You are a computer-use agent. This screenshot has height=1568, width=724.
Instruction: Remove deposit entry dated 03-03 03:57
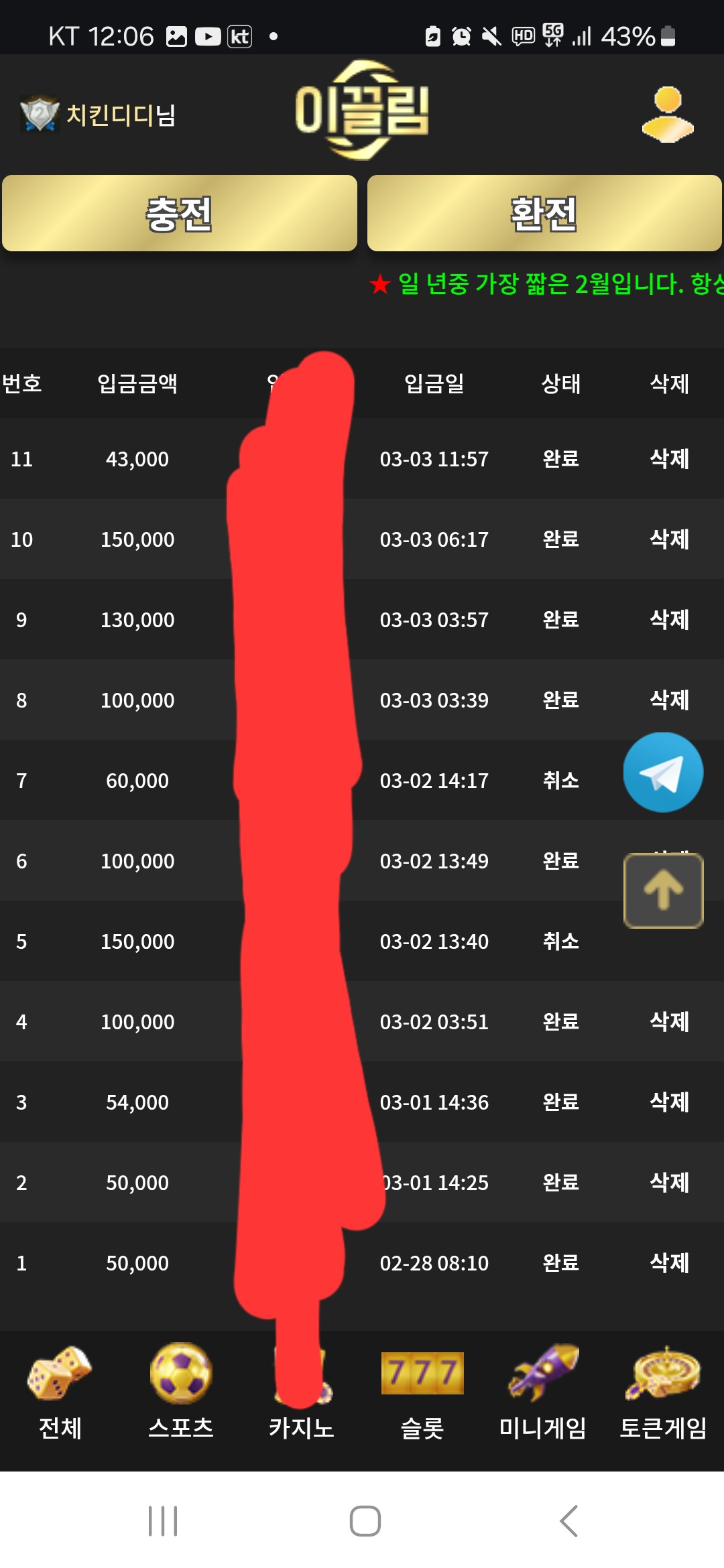pos(669,620)
